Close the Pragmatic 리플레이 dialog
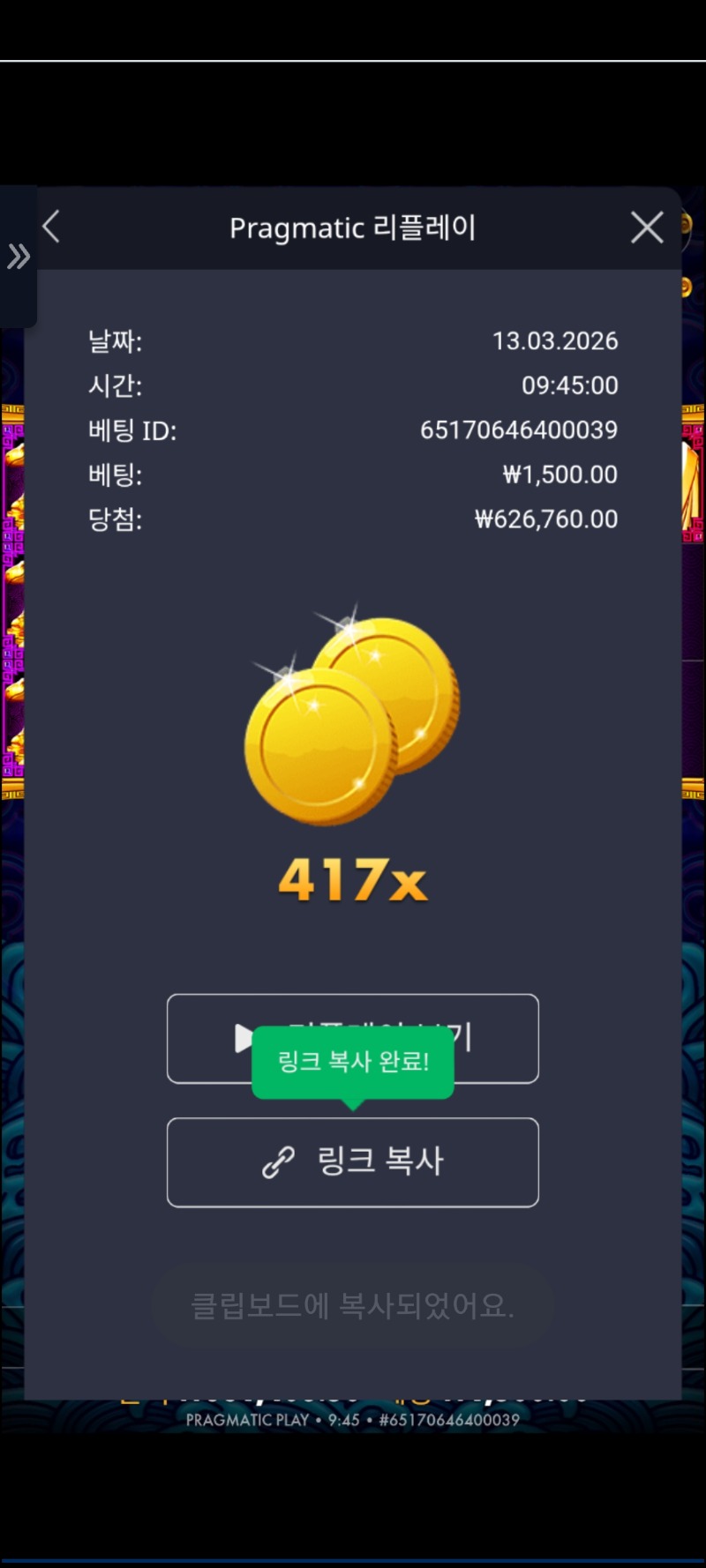 tap(647, 228)
